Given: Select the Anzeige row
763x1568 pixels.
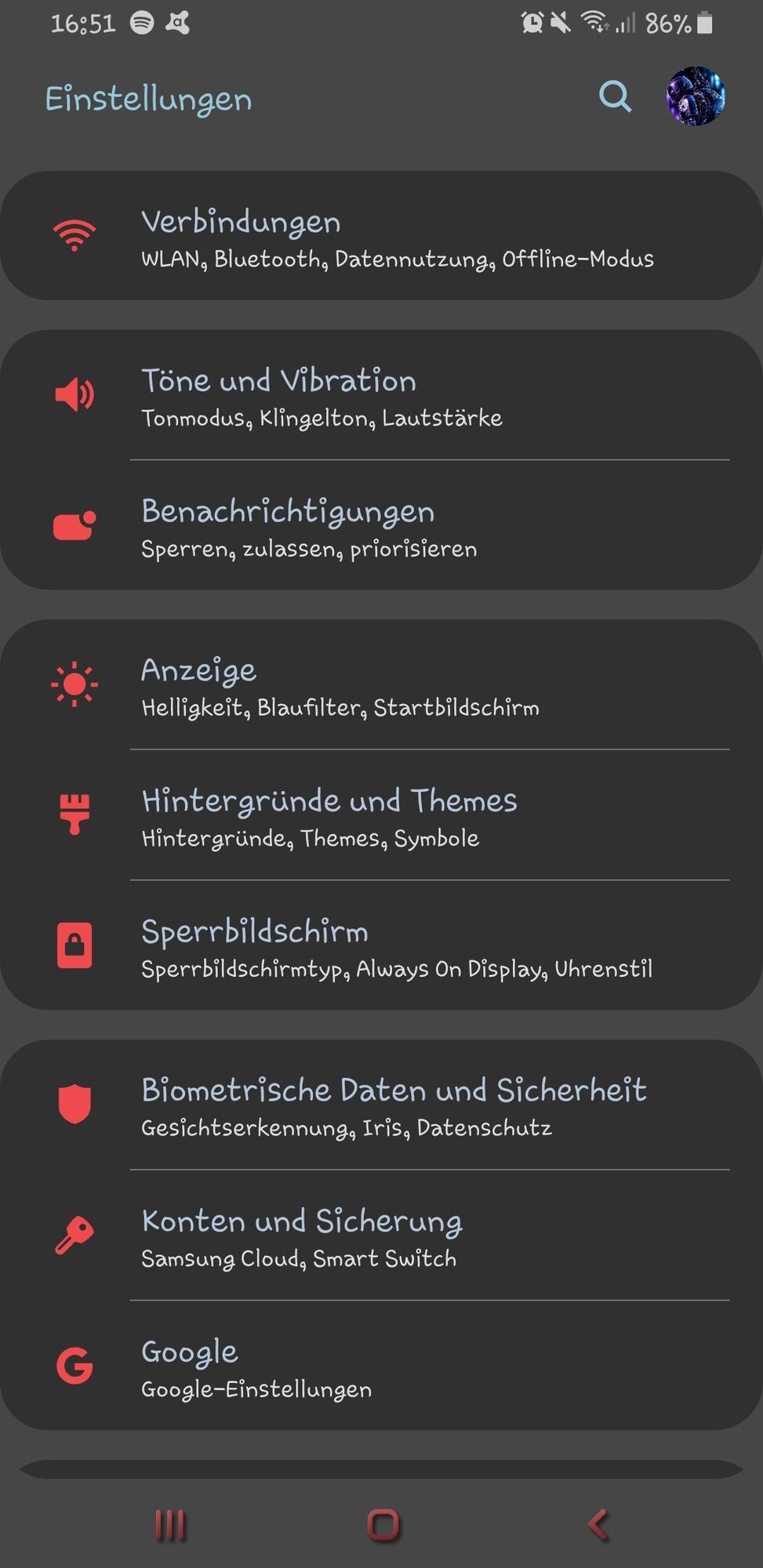Looking at the screenshot, I should tap(381, 686).
